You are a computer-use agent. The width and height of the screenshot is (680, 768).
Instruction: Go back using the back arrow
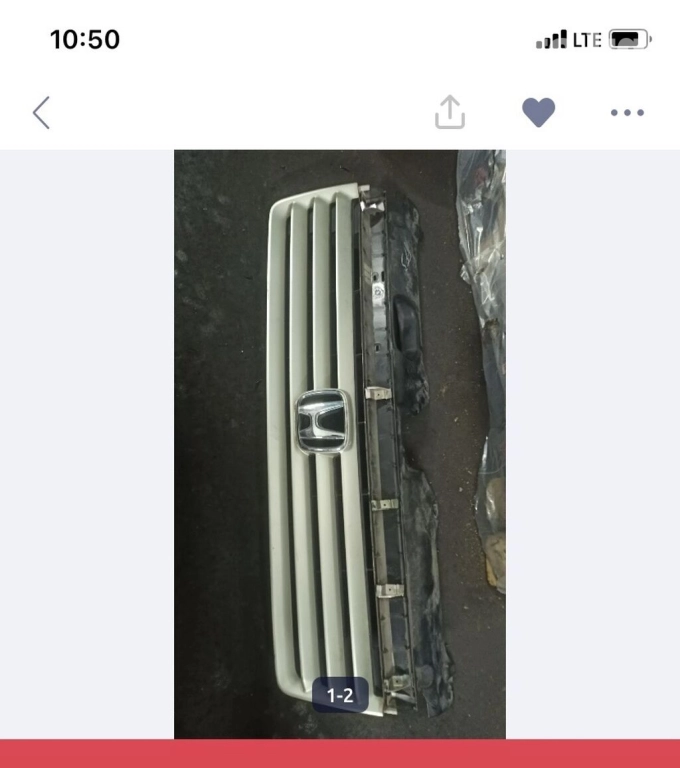click(41, 113)
